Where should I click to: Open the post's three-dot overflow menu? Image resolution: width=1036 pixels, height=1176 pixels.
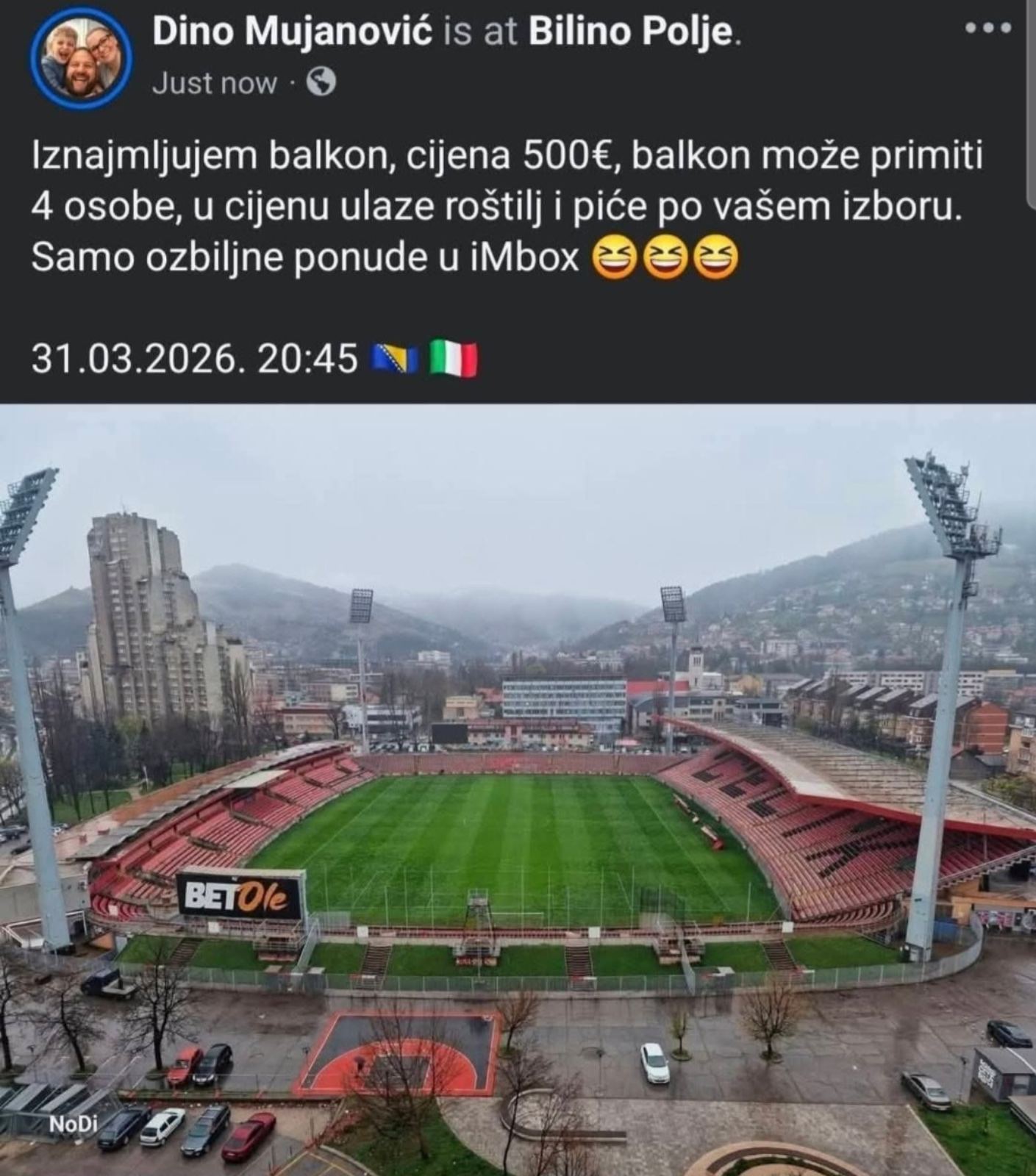coord(989,29)
